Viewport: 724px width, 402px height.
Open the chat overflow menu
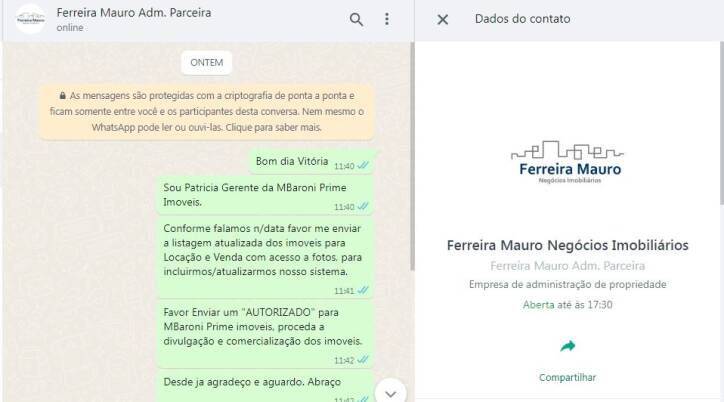click(x=387, y=20)
